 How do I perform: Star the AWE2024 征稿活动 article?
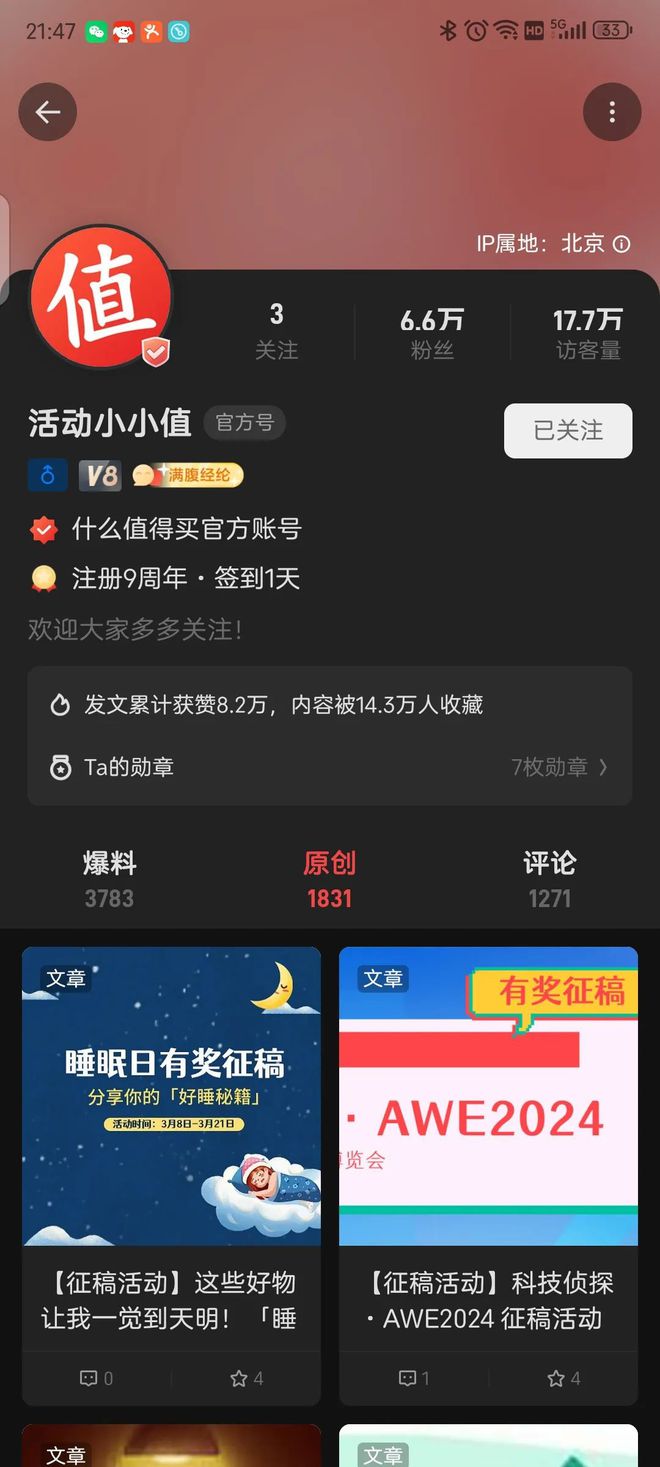pyautogui.click(x=563, y=1378)
